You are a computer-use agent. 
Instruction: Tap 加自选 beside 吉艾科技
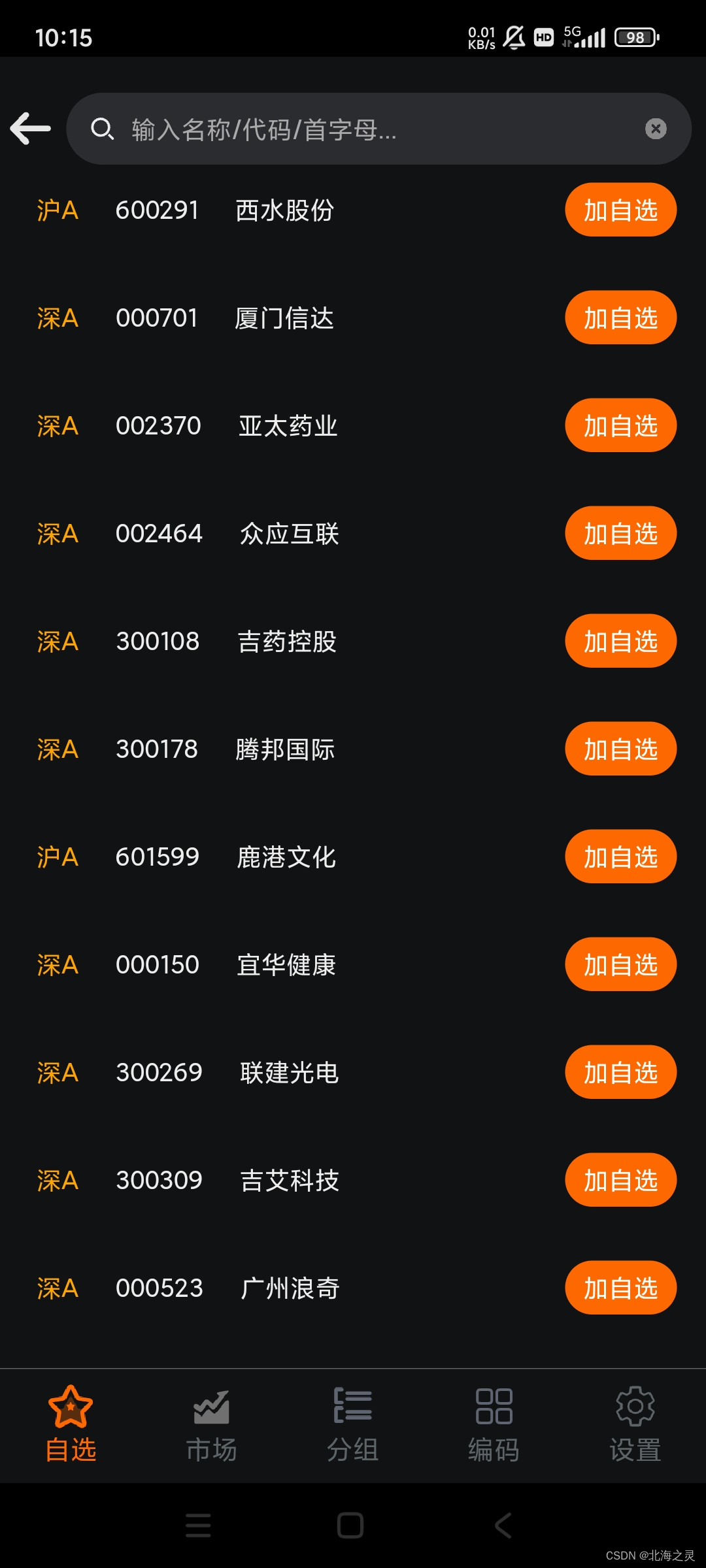(x=620, y=1181)
